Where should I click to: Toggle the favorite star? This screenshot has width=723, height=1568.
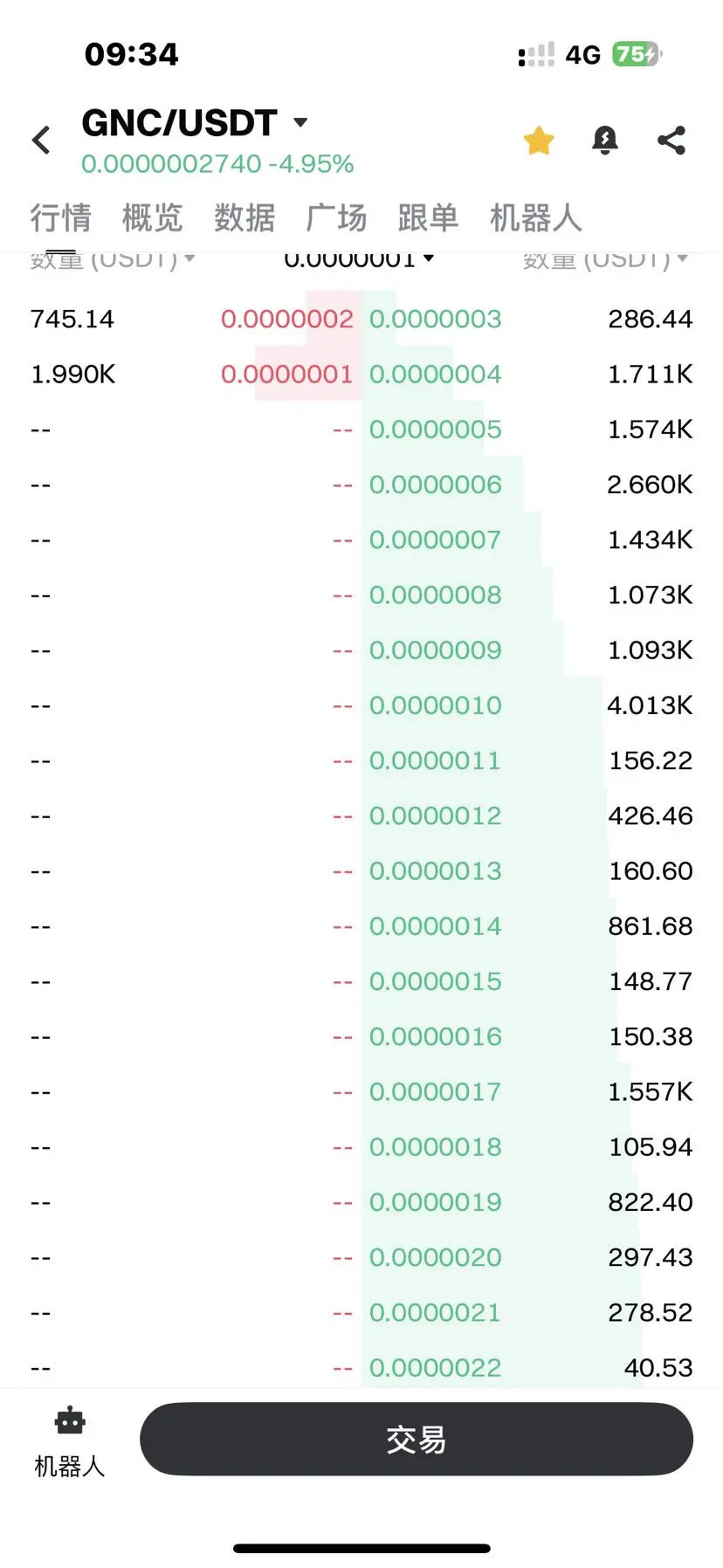(539, 141)
